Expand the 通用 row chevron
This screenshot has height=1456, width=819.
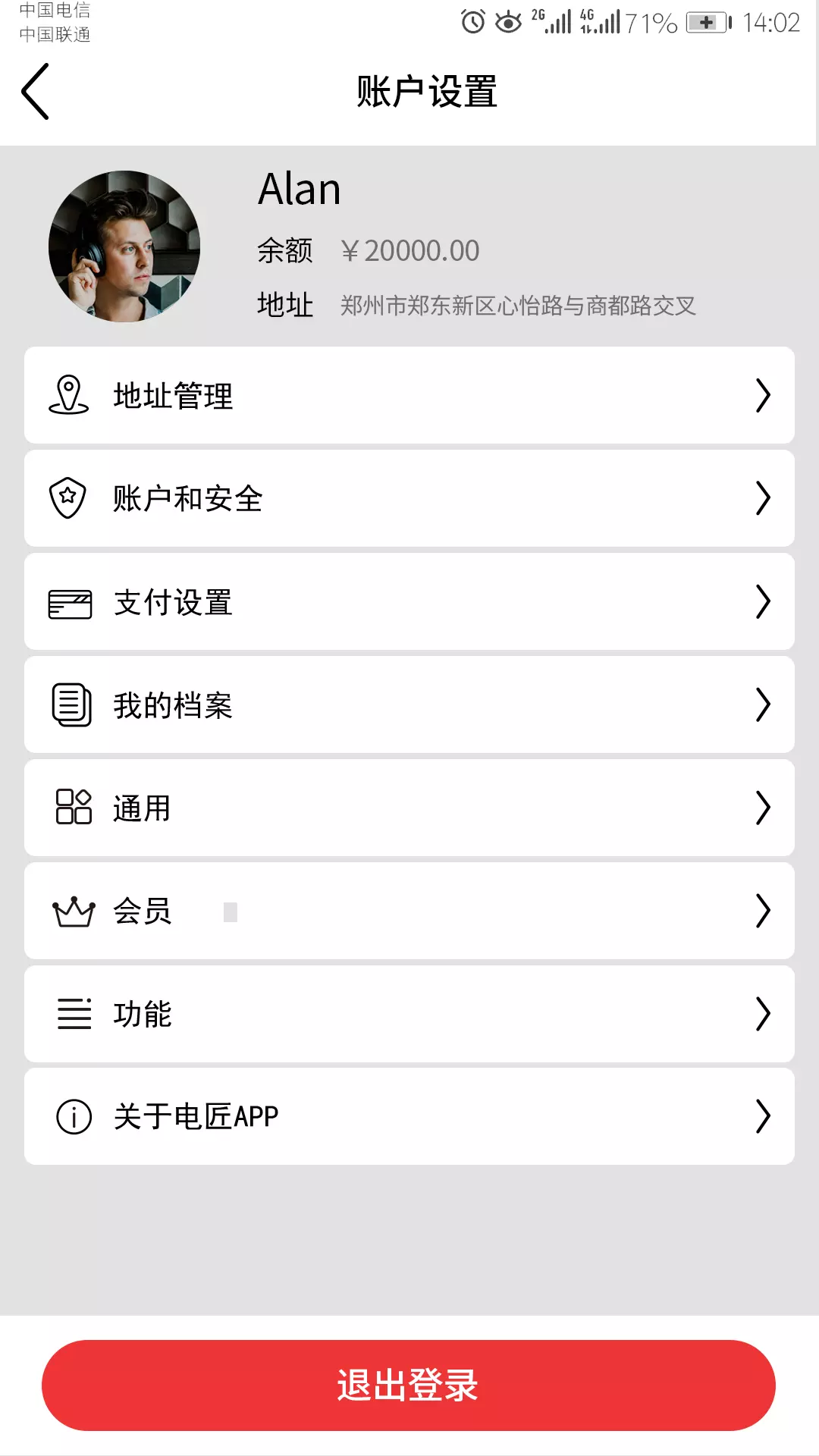763,808
